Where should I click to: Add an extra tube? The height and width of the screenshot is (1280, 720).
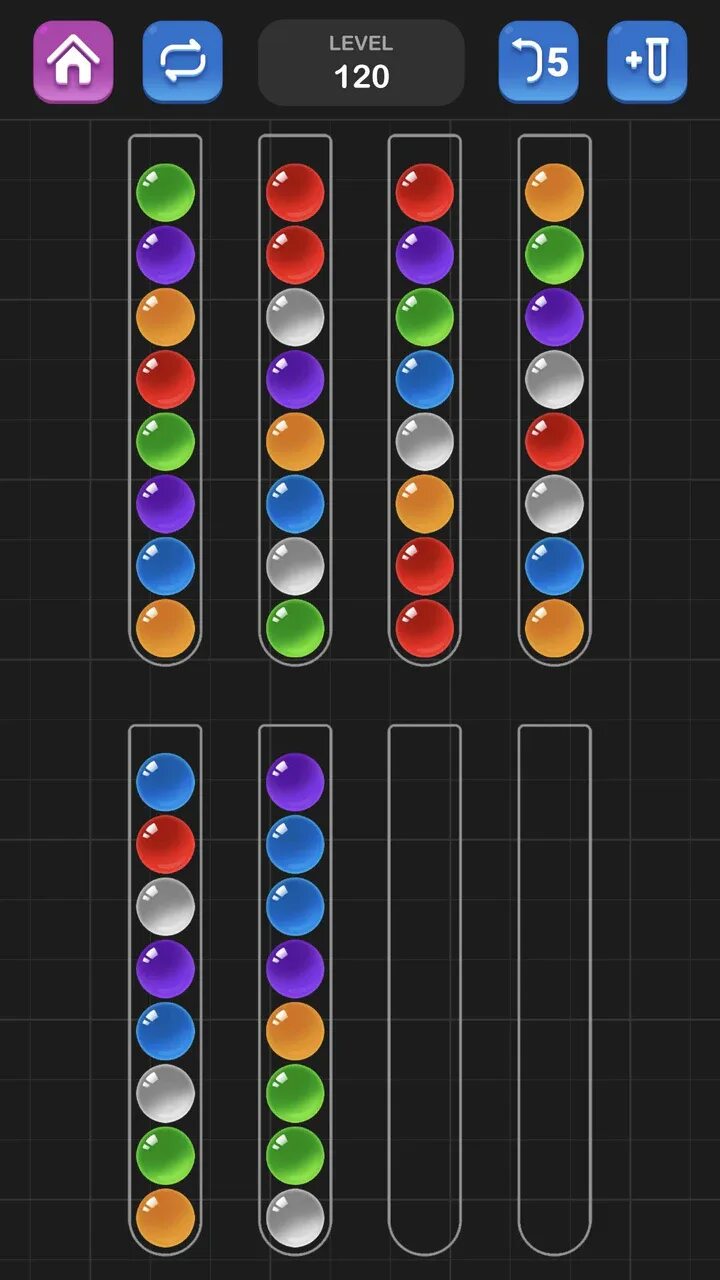click(x=647, y=62)
